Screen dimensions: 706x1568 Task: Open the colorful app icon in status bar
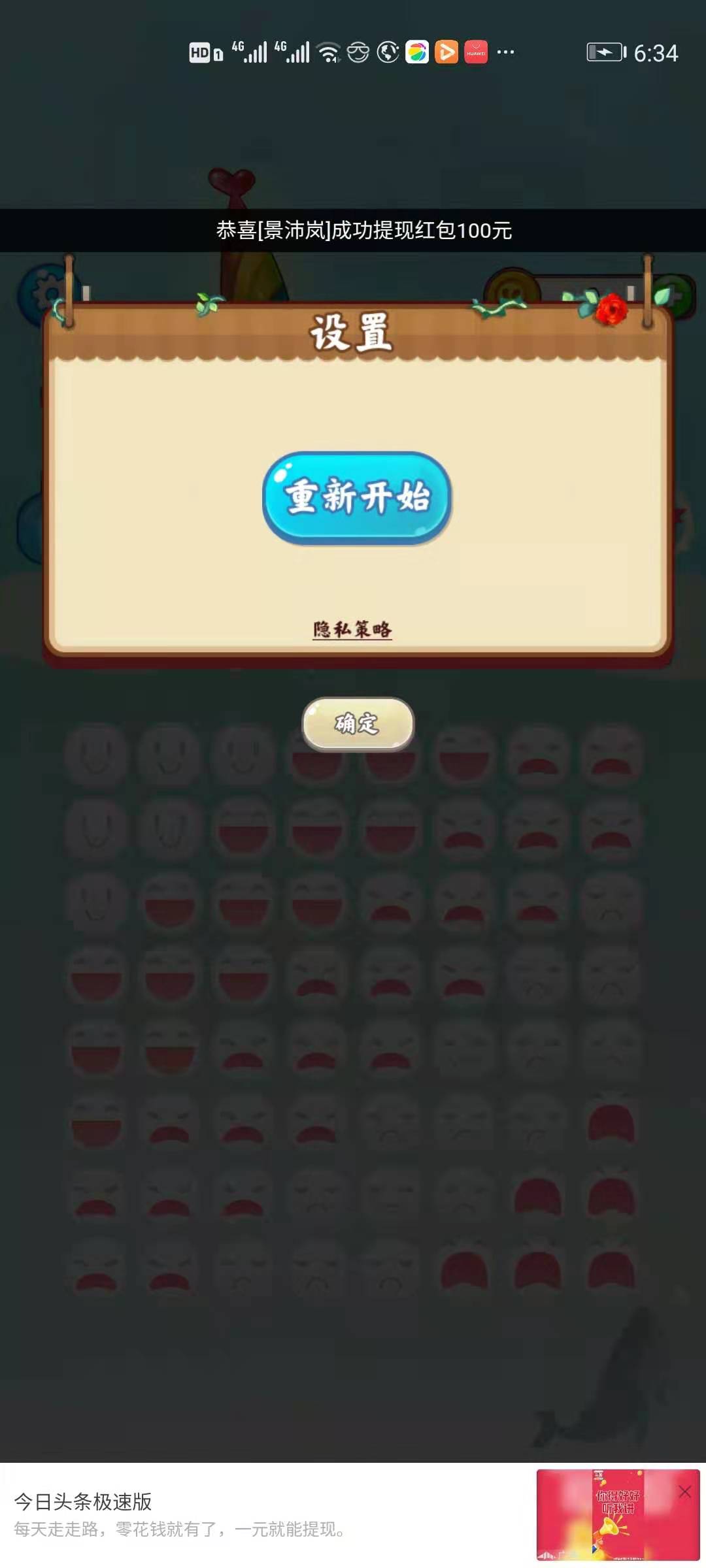[x=418, y=52]
